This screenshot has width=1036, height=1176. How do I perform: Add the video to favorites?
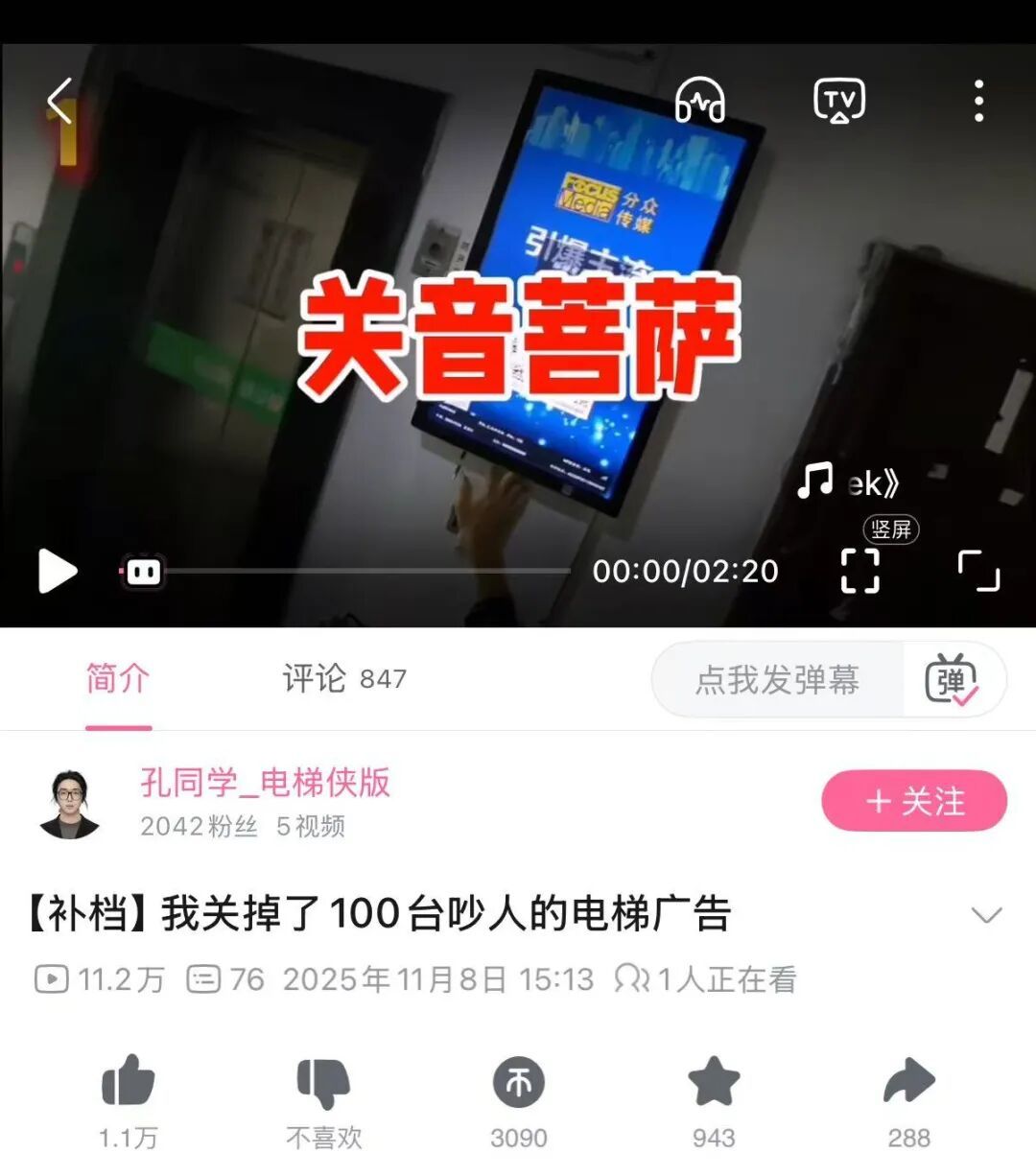point(715,1101)
